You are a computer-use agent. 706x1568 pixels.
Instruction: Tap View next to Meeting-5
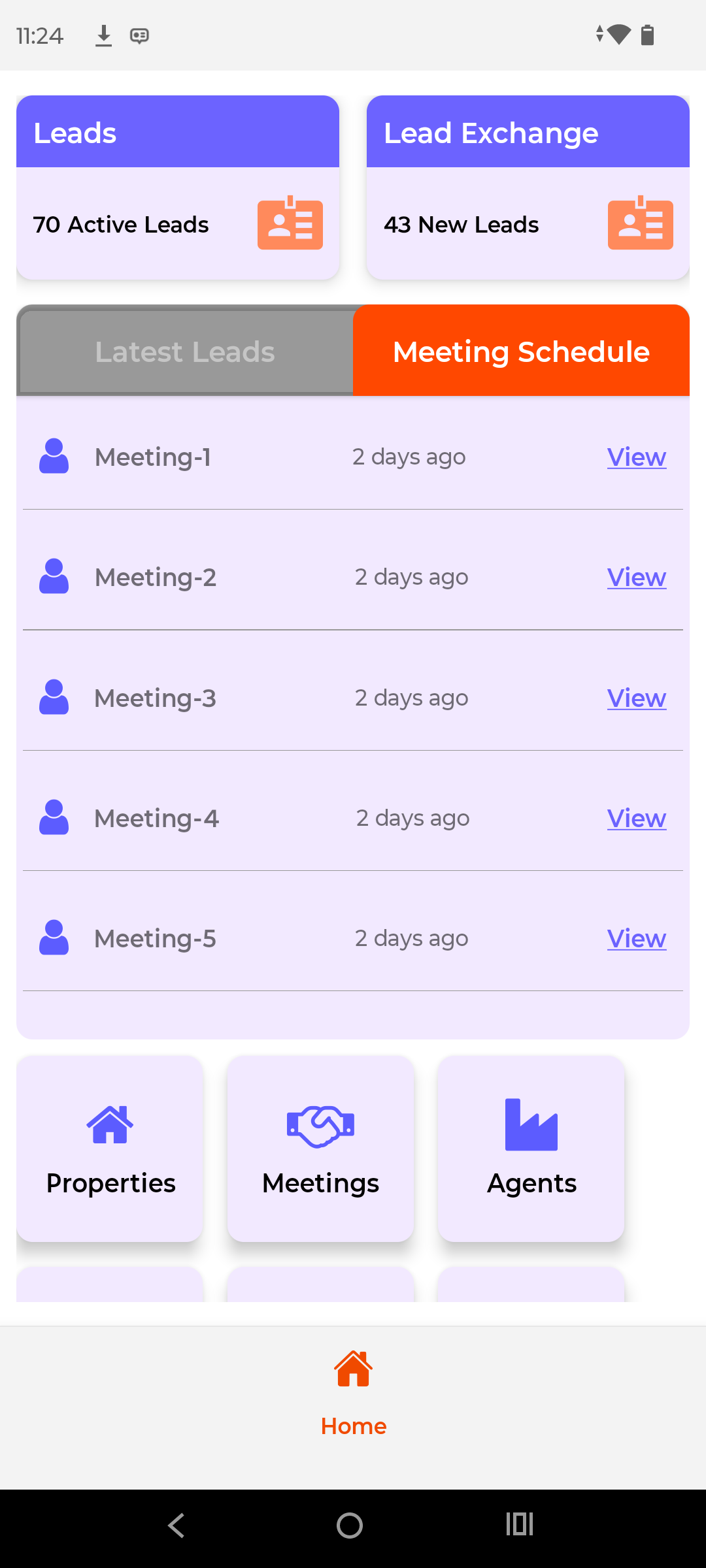(636, 939)
